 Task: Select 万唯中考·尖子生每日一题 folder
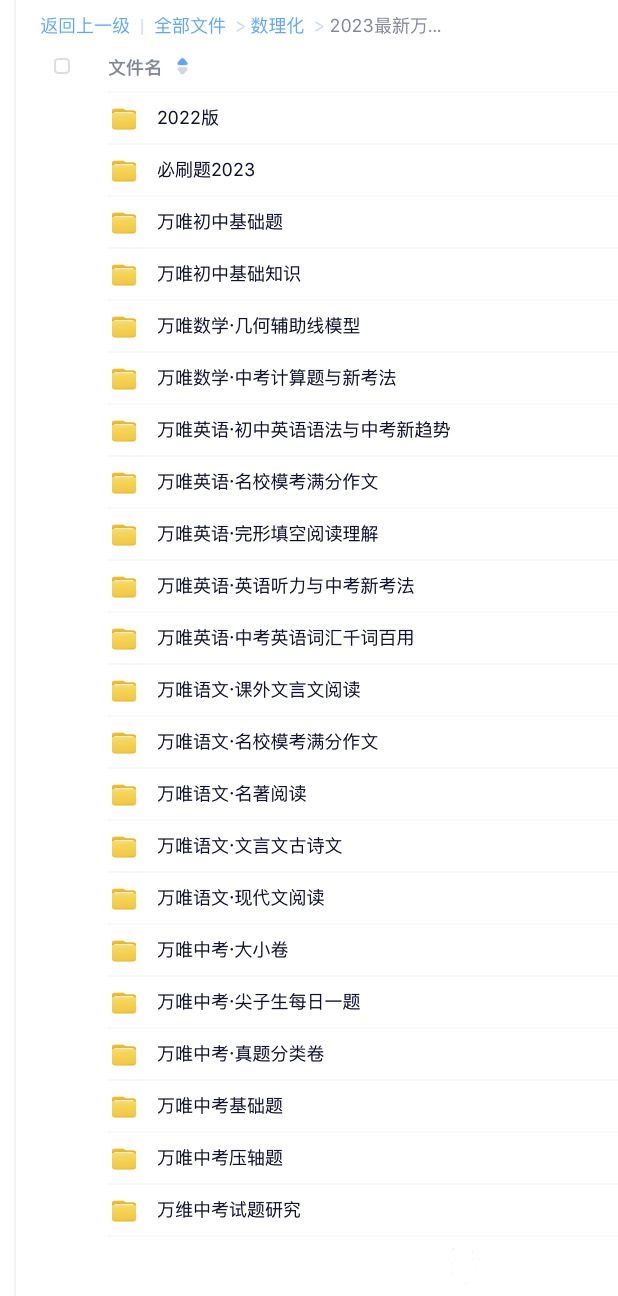[x=258, y=1002]
